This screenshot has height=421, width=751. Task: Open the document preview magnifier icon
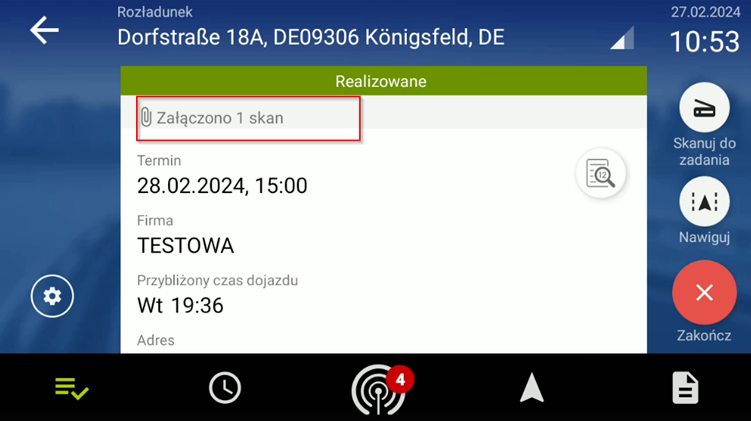point(601,174)
